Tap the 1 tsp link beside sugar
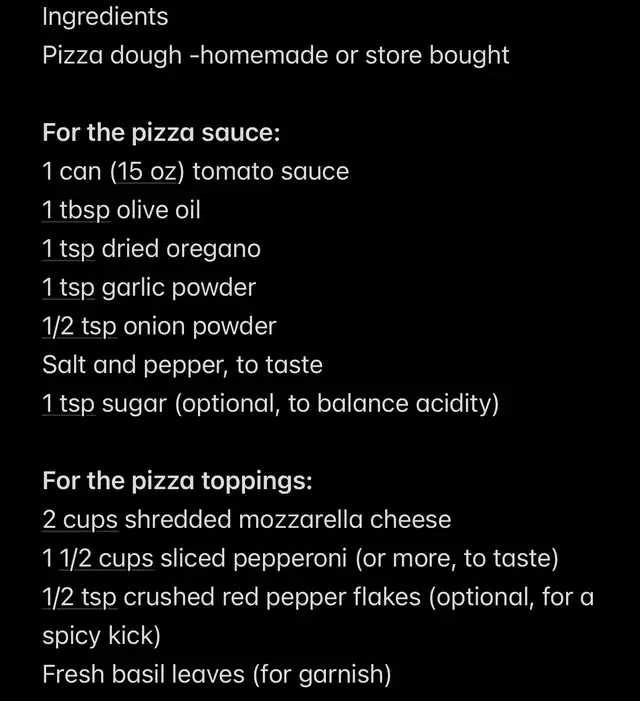Screen dimensions: 640x701 pos(68,404)
